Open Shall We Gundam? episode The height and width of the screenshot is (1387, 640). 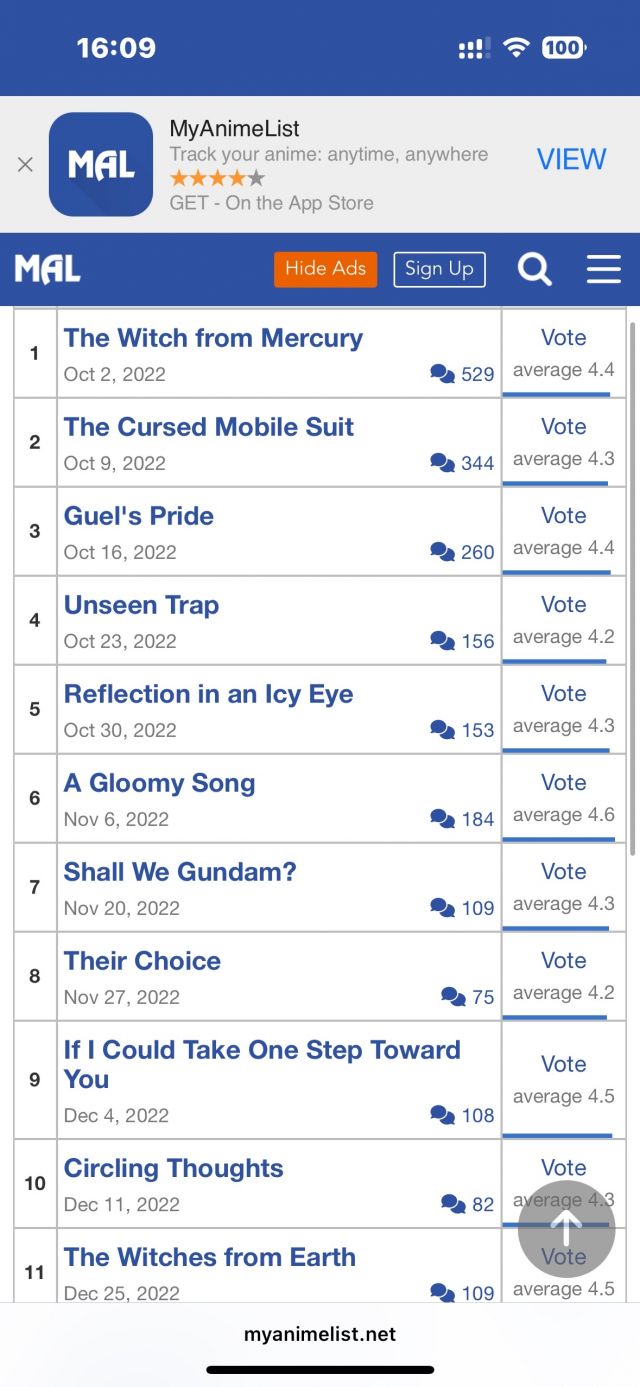pyautogui.click(x=180, y=872)
